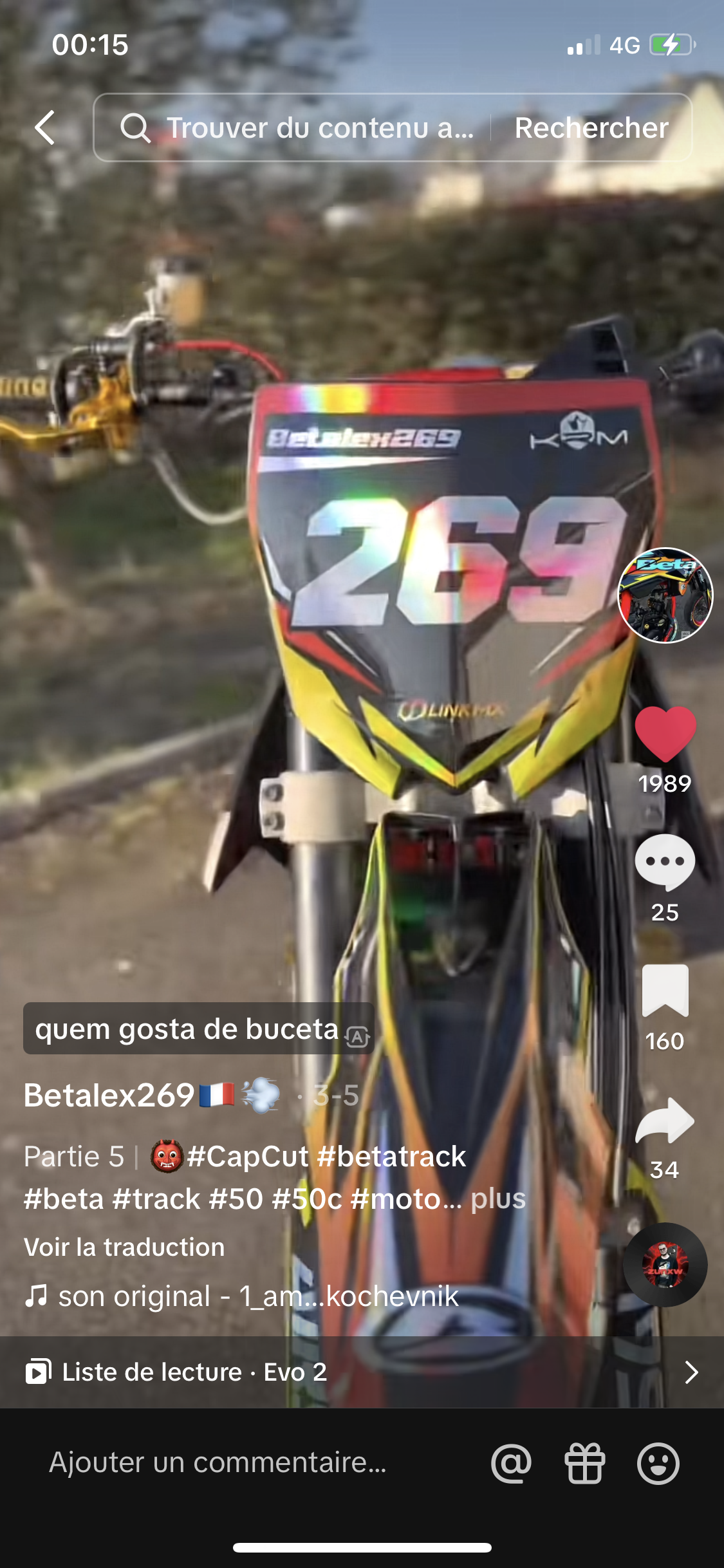Open Betalex269's profile picture
This screenshot has height=1568, width=724.
[x=665, y=595]
